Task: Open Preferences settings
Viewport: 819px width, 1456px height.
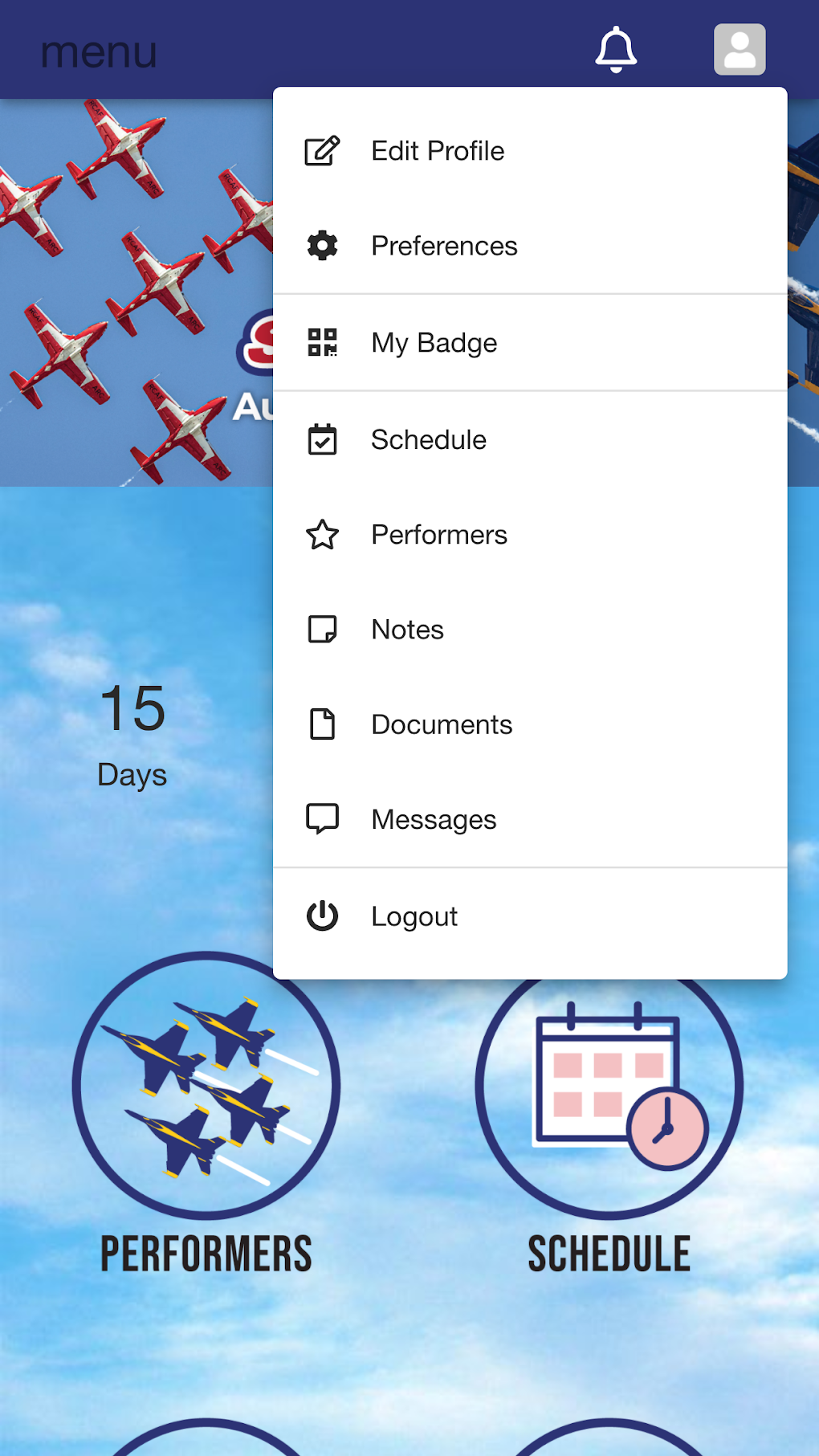Action: click(x=444, y=246)
